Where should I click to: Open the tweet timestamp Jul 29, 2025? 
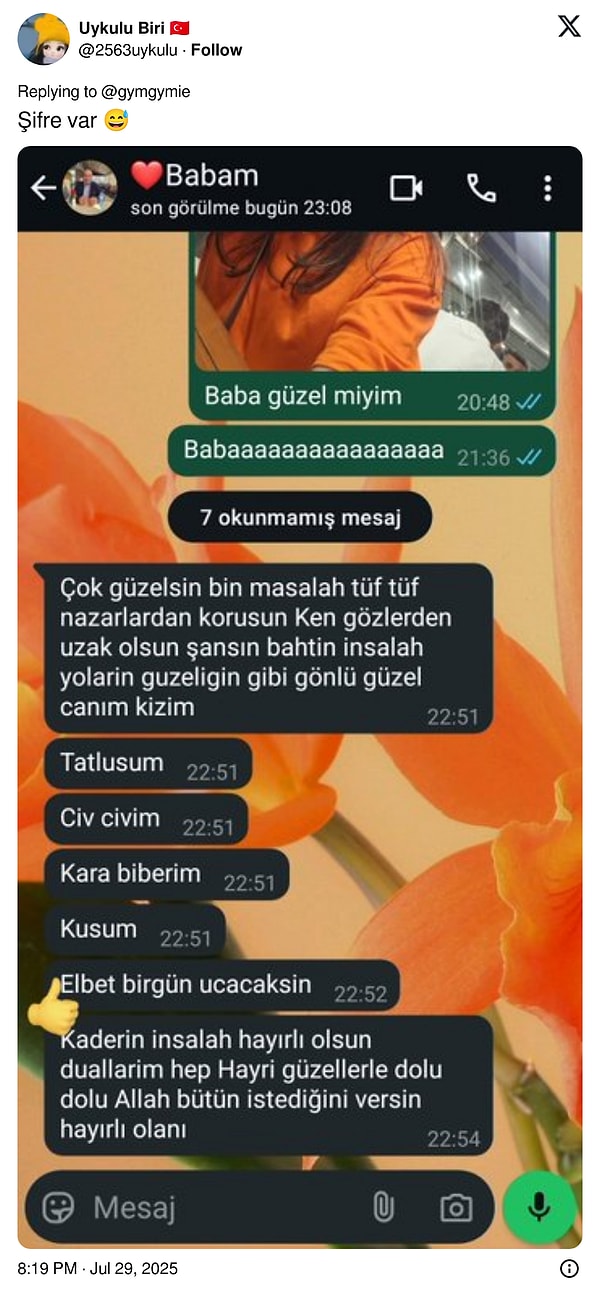(x=98, y=1268)
